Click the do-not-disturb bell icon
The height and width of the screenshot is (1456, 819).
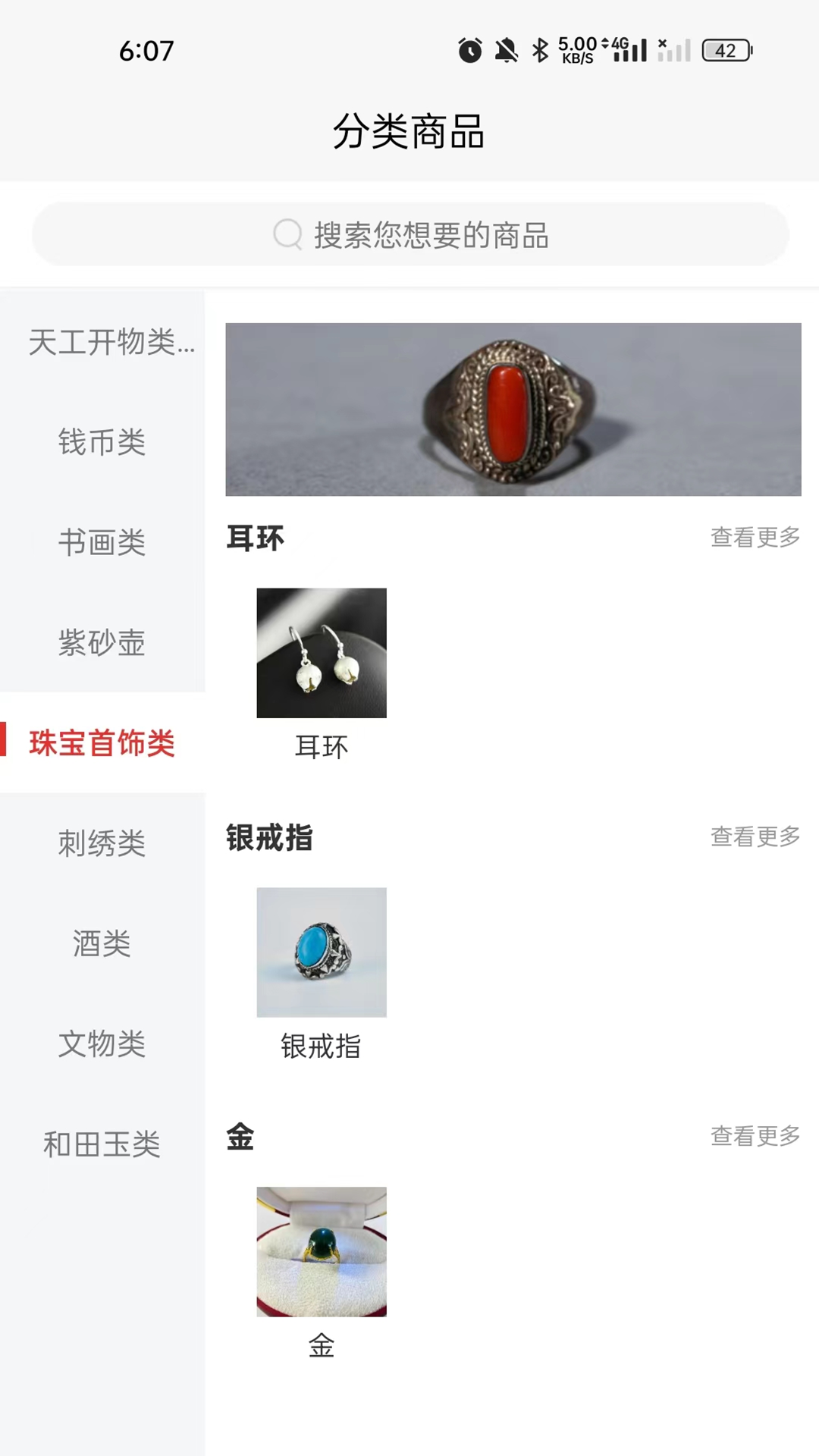(x=506, y=50)
